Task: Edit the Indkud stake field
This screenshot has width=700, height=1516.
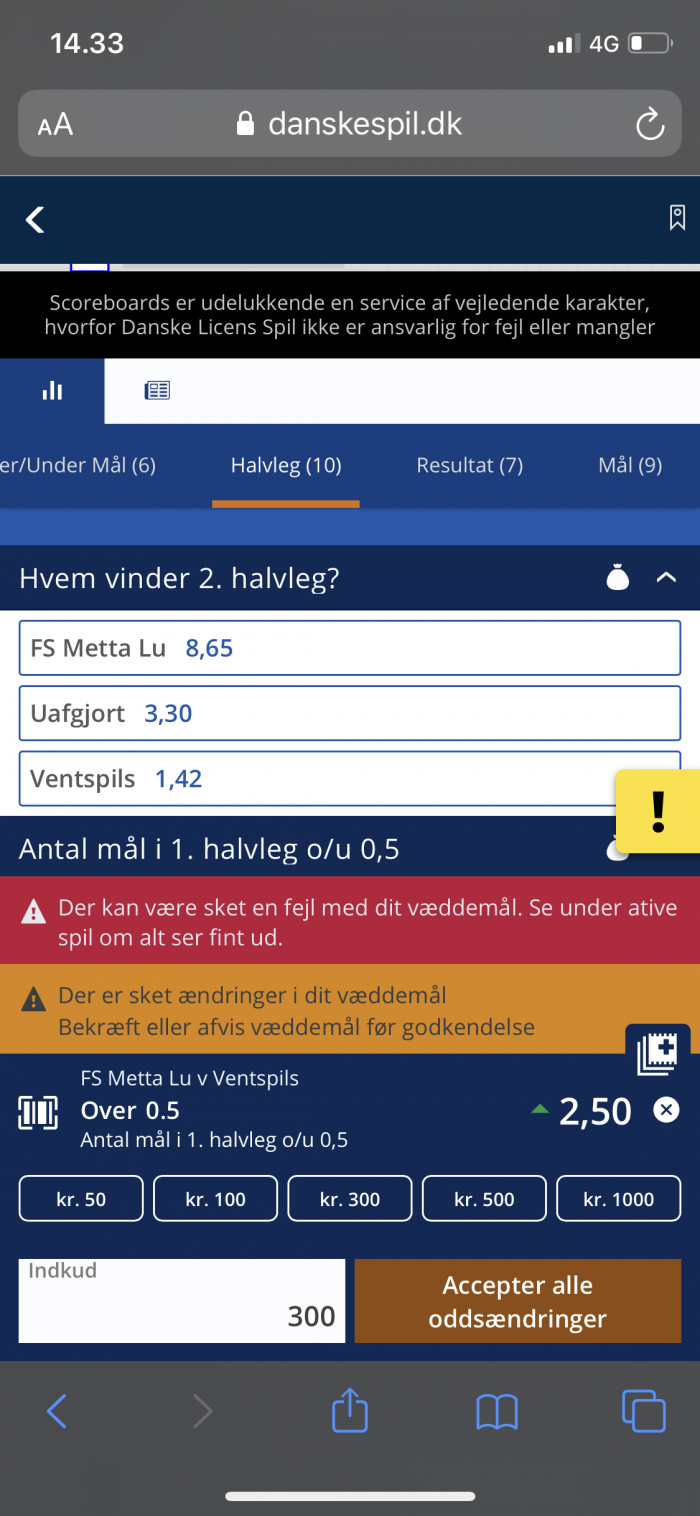Action: coord(182,1301)
